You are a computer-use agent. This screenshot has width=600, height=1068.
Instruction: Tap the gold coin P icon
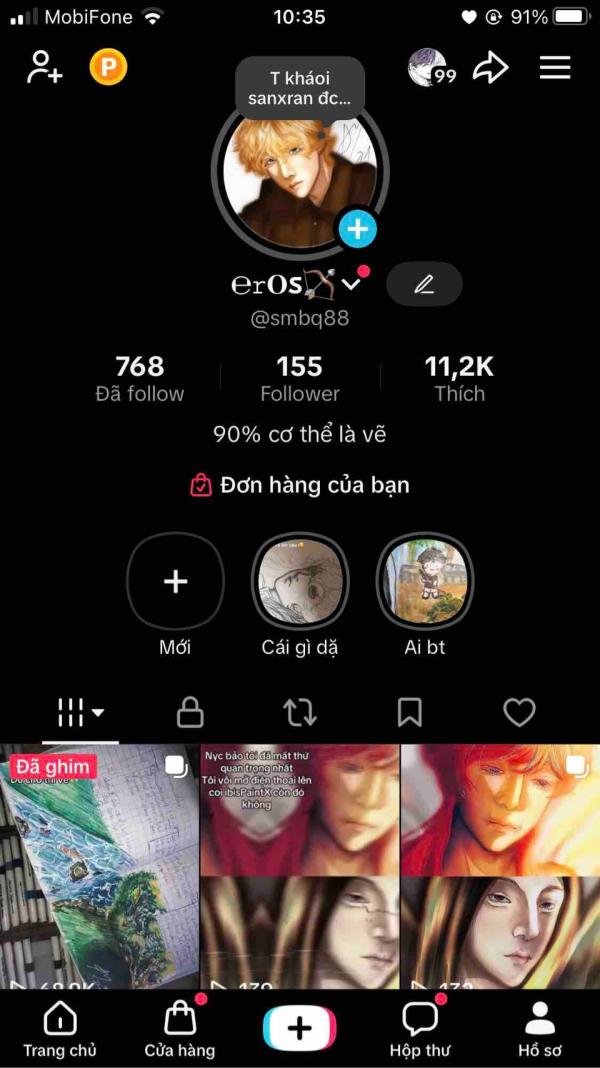coord(108,67)
